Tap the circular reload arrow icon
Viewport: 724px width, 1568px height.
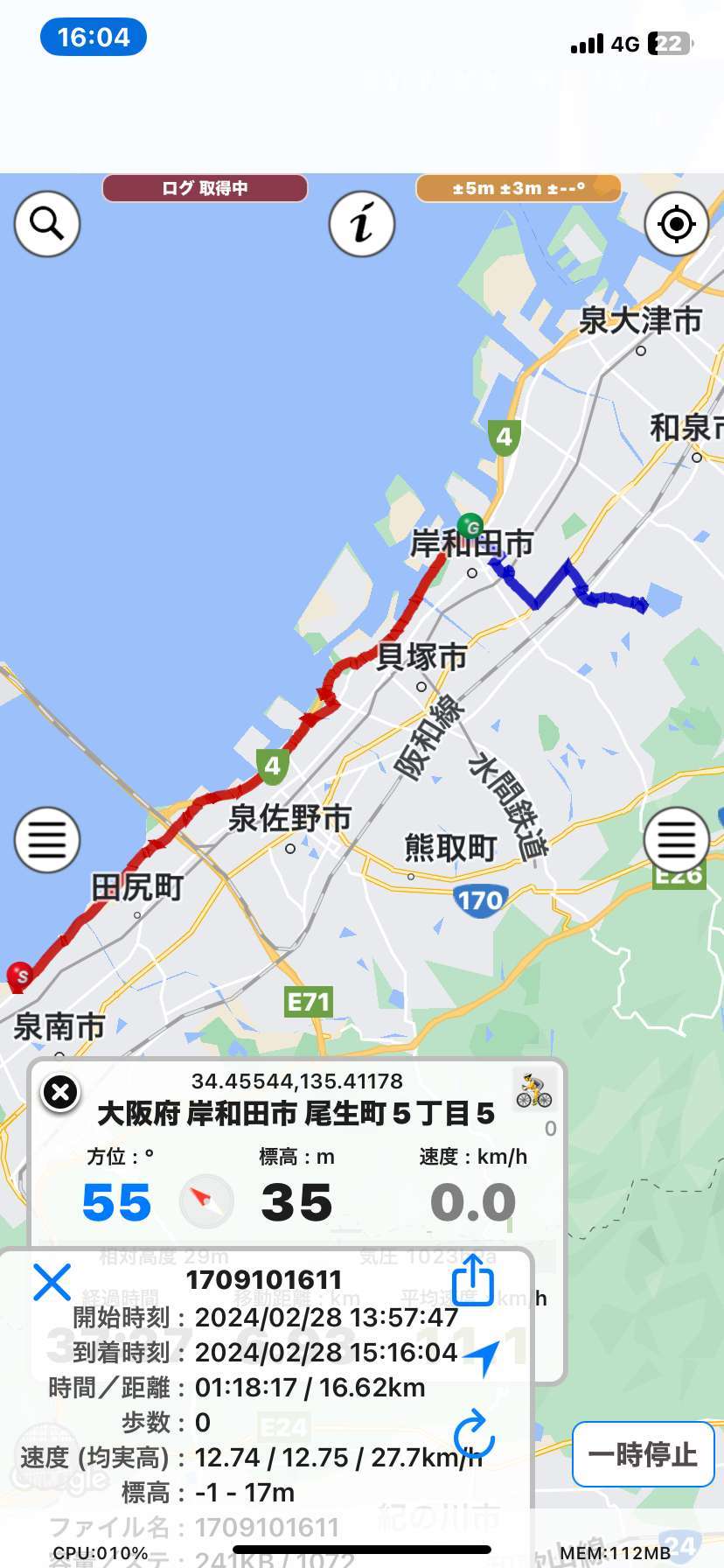pos(474,1433)
